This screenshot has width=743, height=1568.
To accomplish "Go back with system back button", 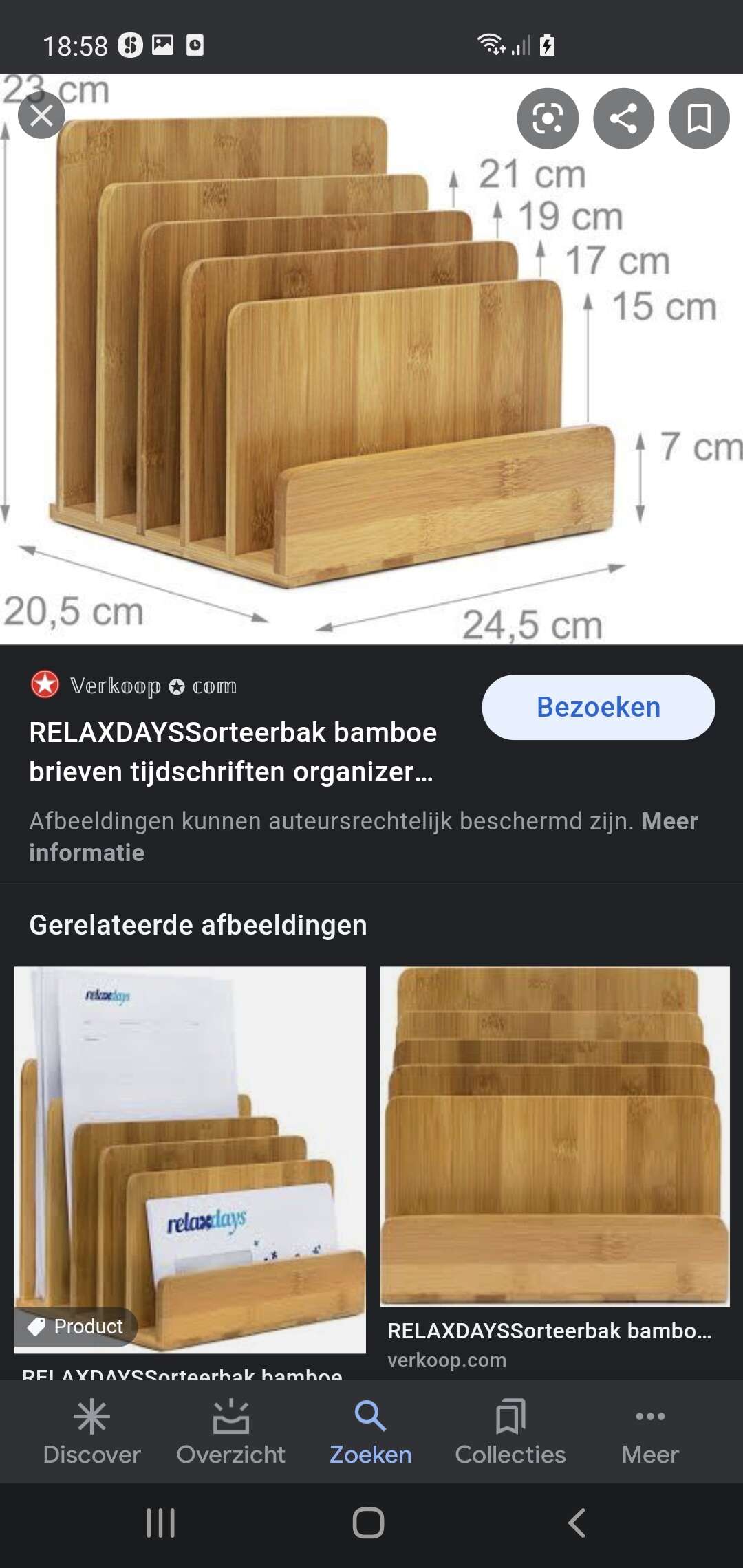I will click(577, 1523).
